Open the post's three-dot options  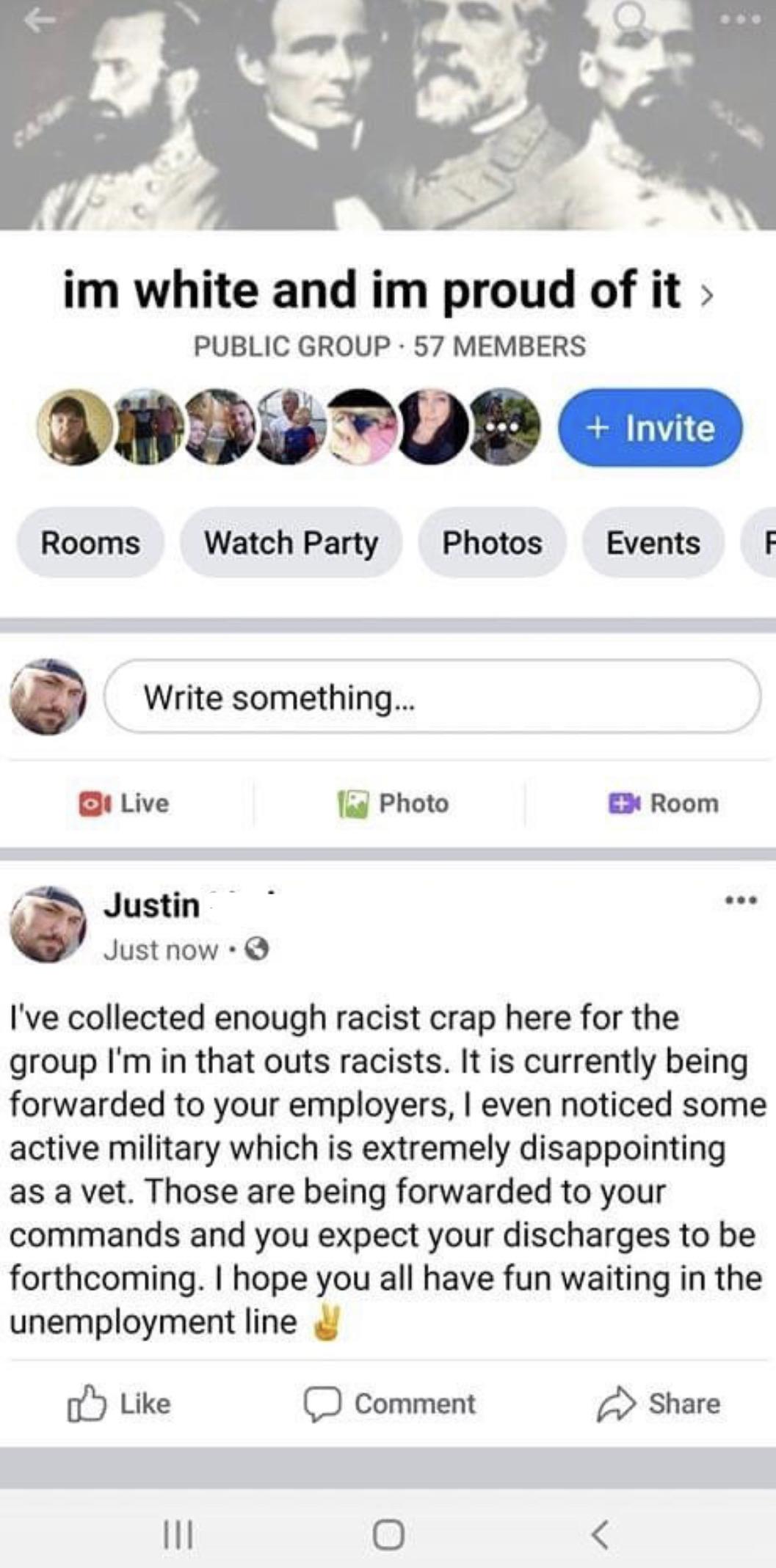click(740, 900)
